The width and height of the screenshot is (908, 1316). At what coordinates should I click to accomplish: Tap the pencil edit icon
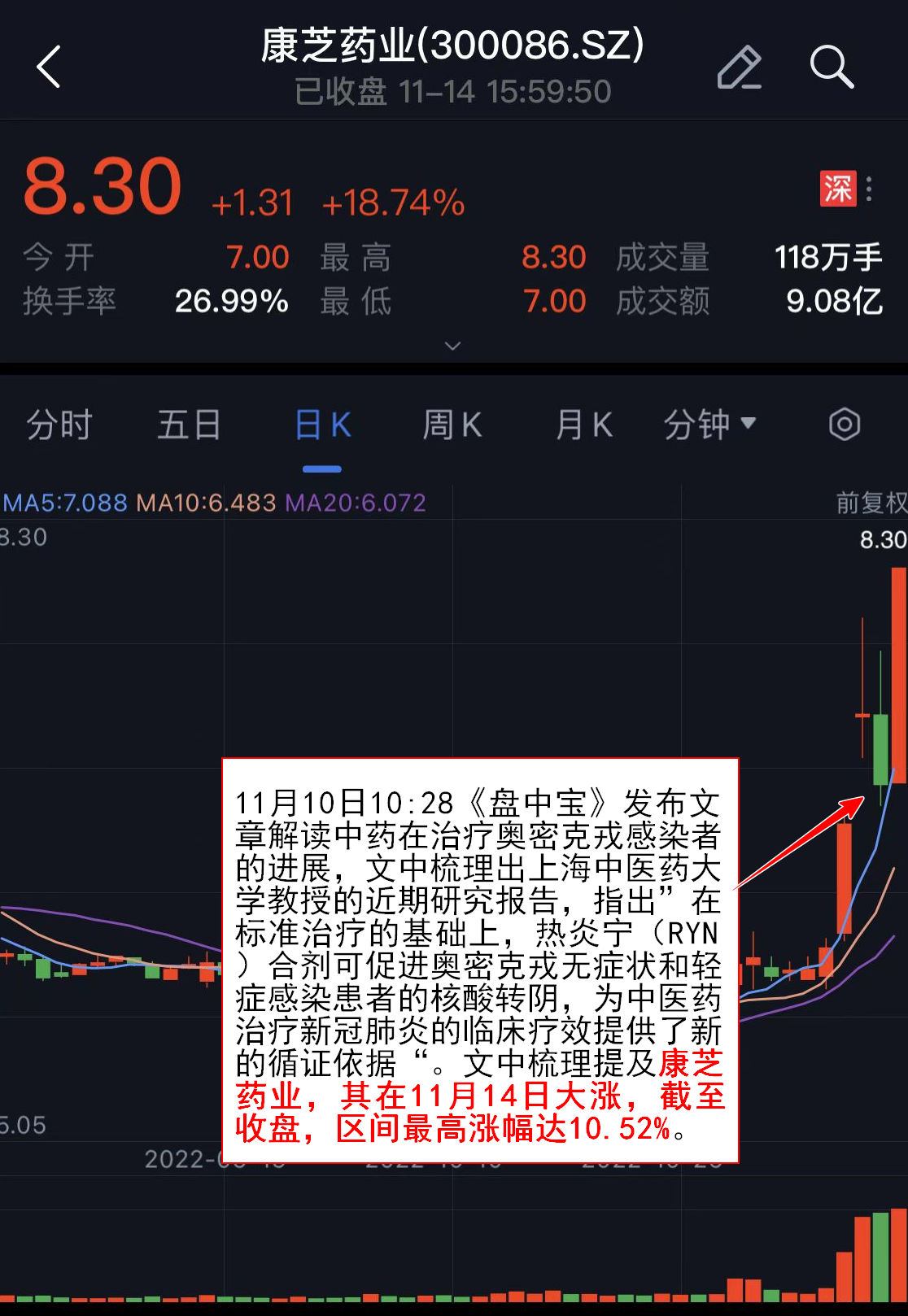[739, 67]
